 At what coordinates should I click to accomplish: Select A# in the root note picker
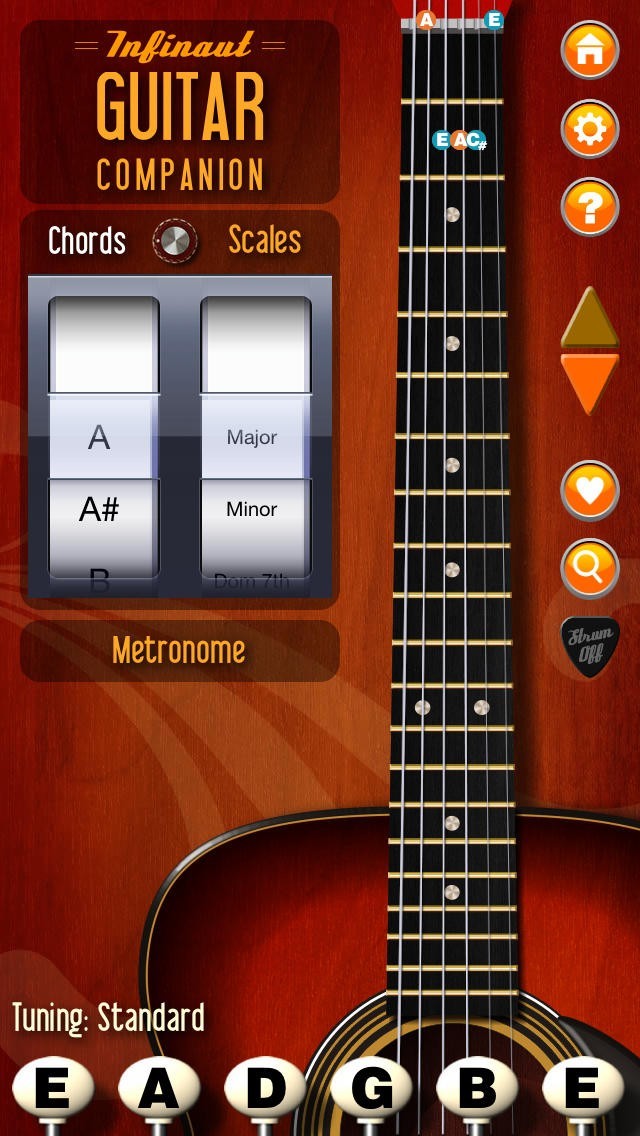(99, 509)
